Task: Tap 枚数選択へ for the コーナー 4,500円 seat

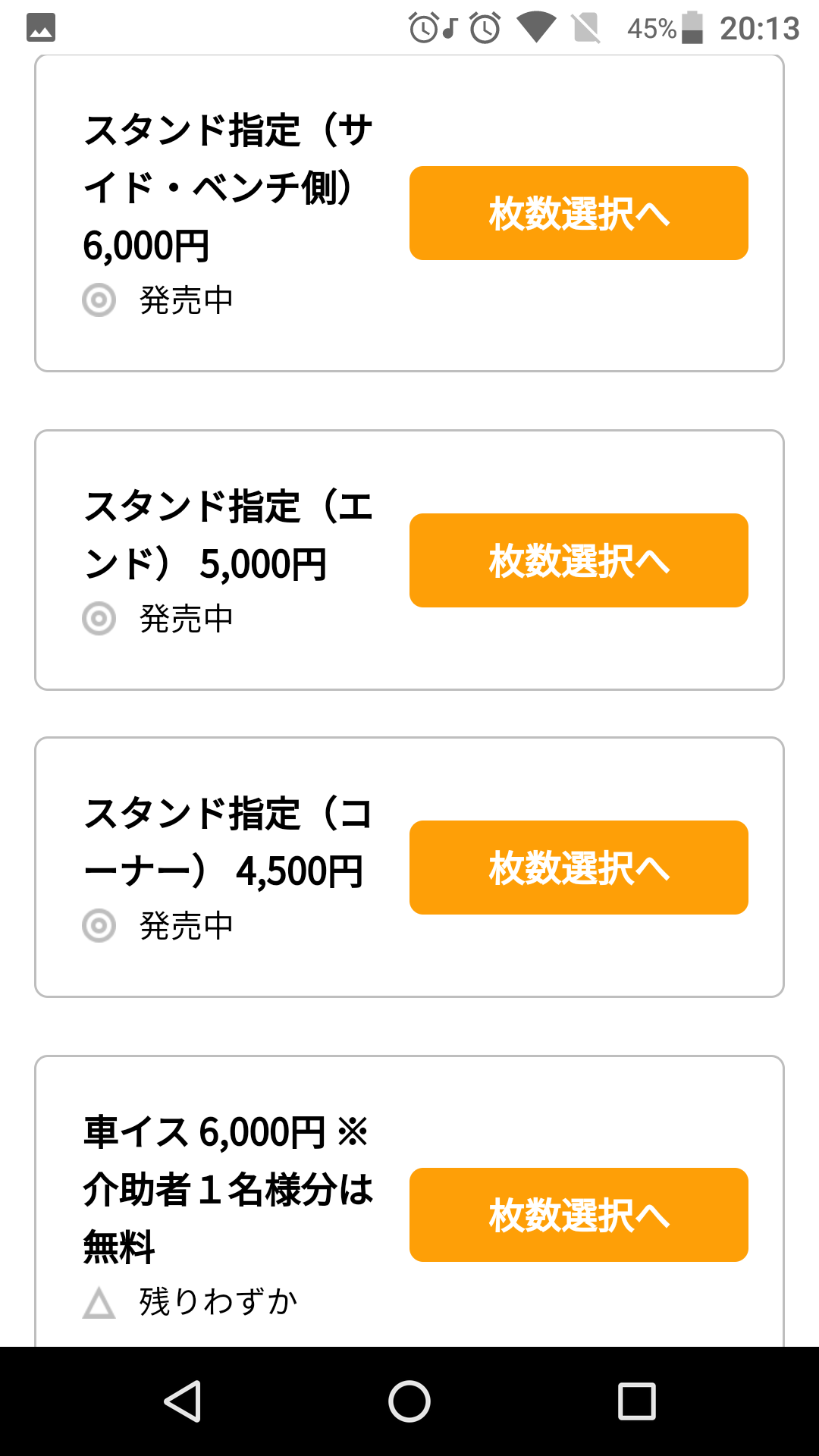Action: [579, 868]
